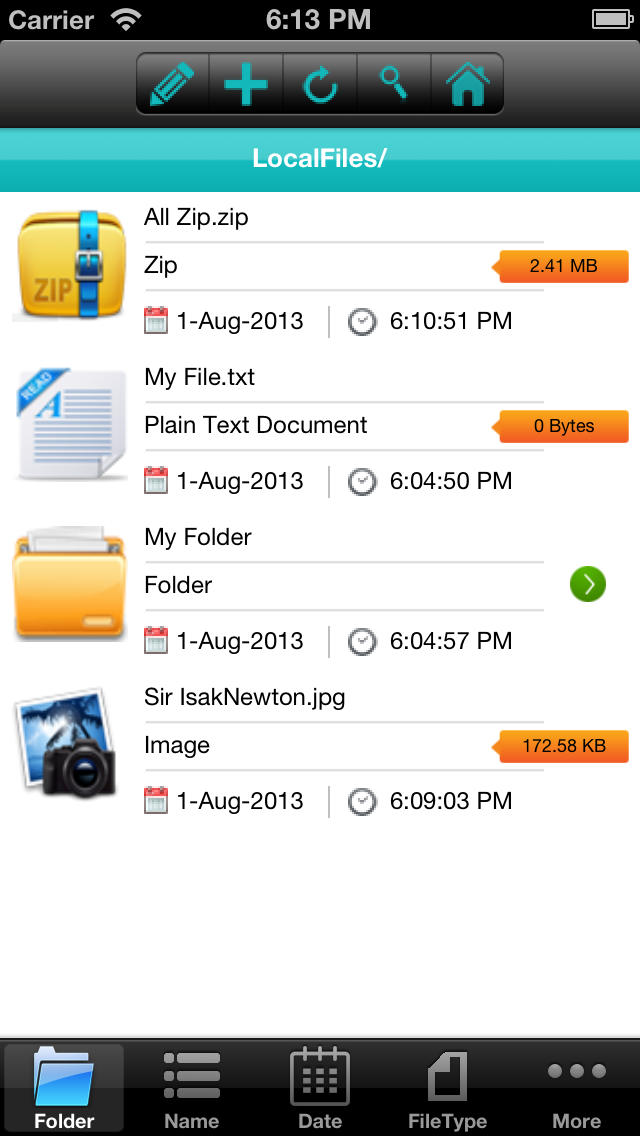The height and width of the screenshot is (1136, 640).
Task: Select the Folder tab
Action: (65, 1088)
